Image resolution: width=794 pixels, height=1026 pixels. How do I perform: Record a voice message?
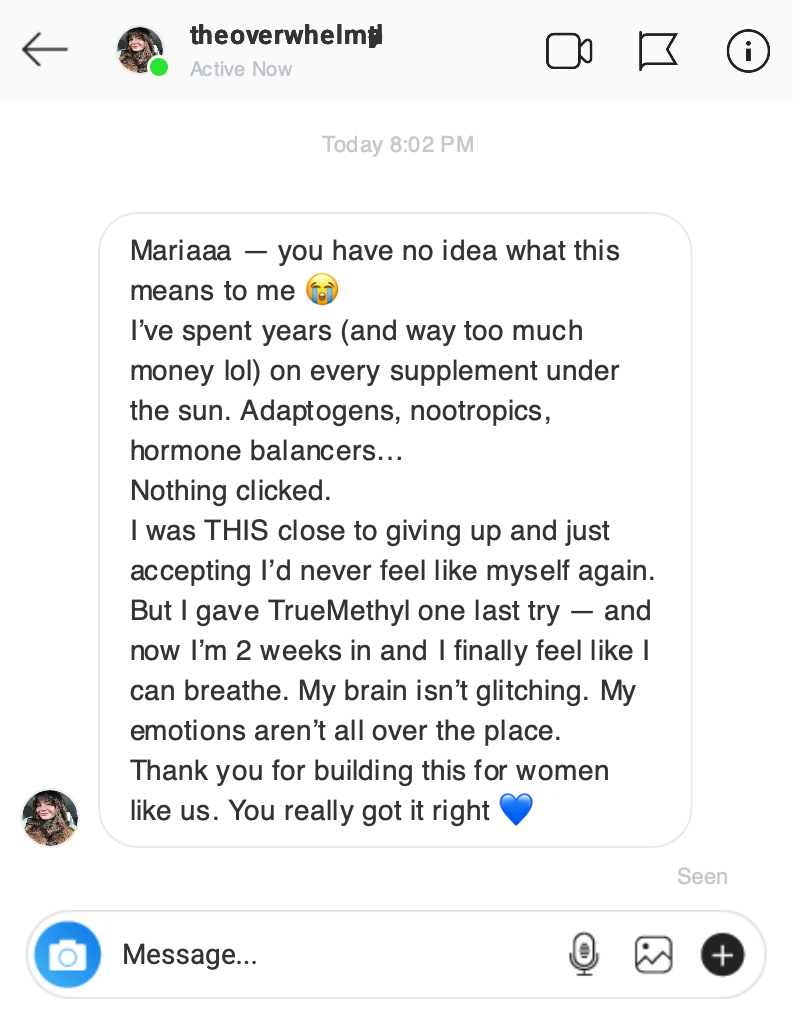pos(583,955)
